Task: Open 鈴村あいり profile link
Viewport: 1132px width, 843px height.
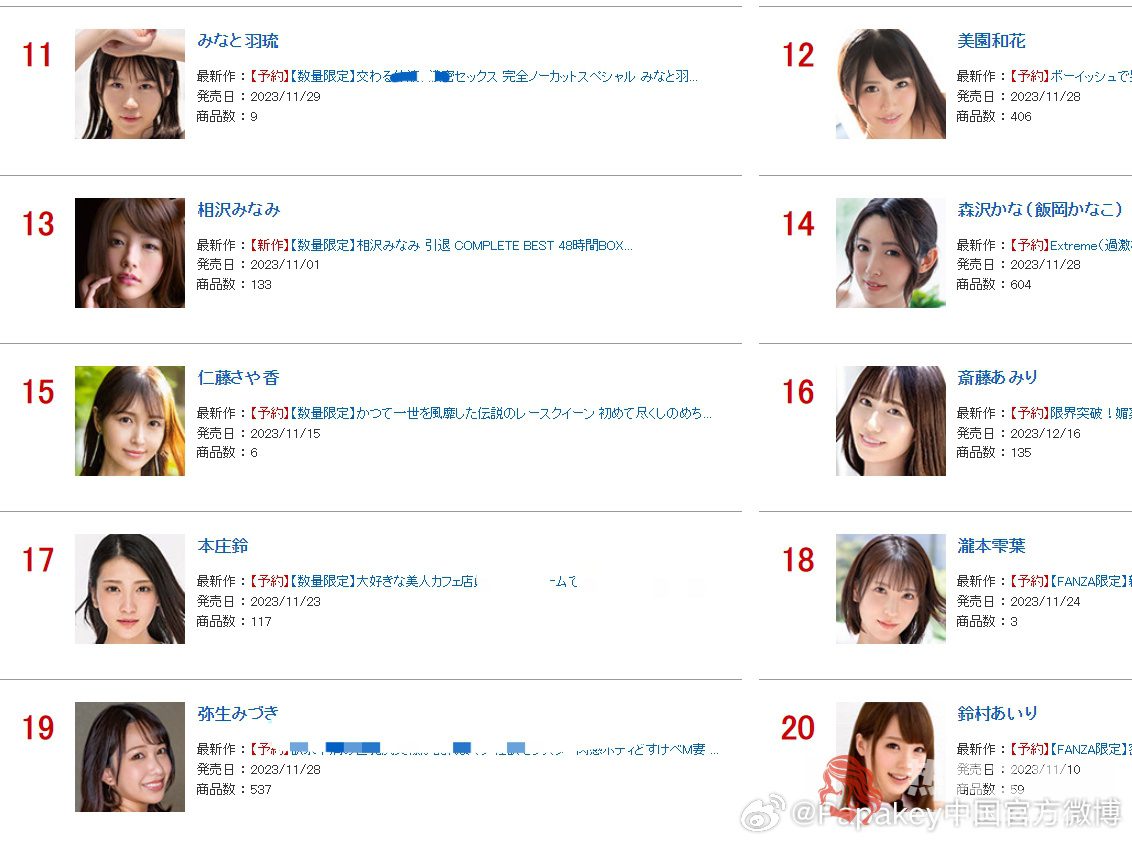Action: click(997, 714)
